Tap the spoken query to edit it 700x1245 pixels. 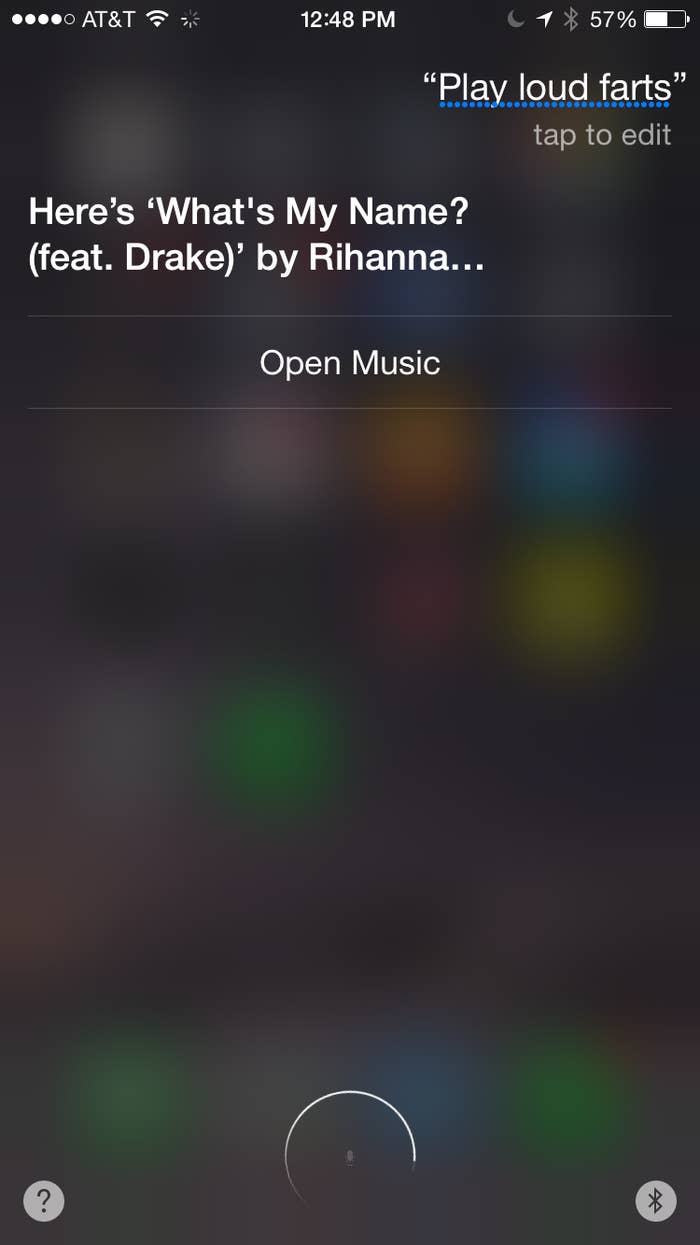(x=555, y=88)
